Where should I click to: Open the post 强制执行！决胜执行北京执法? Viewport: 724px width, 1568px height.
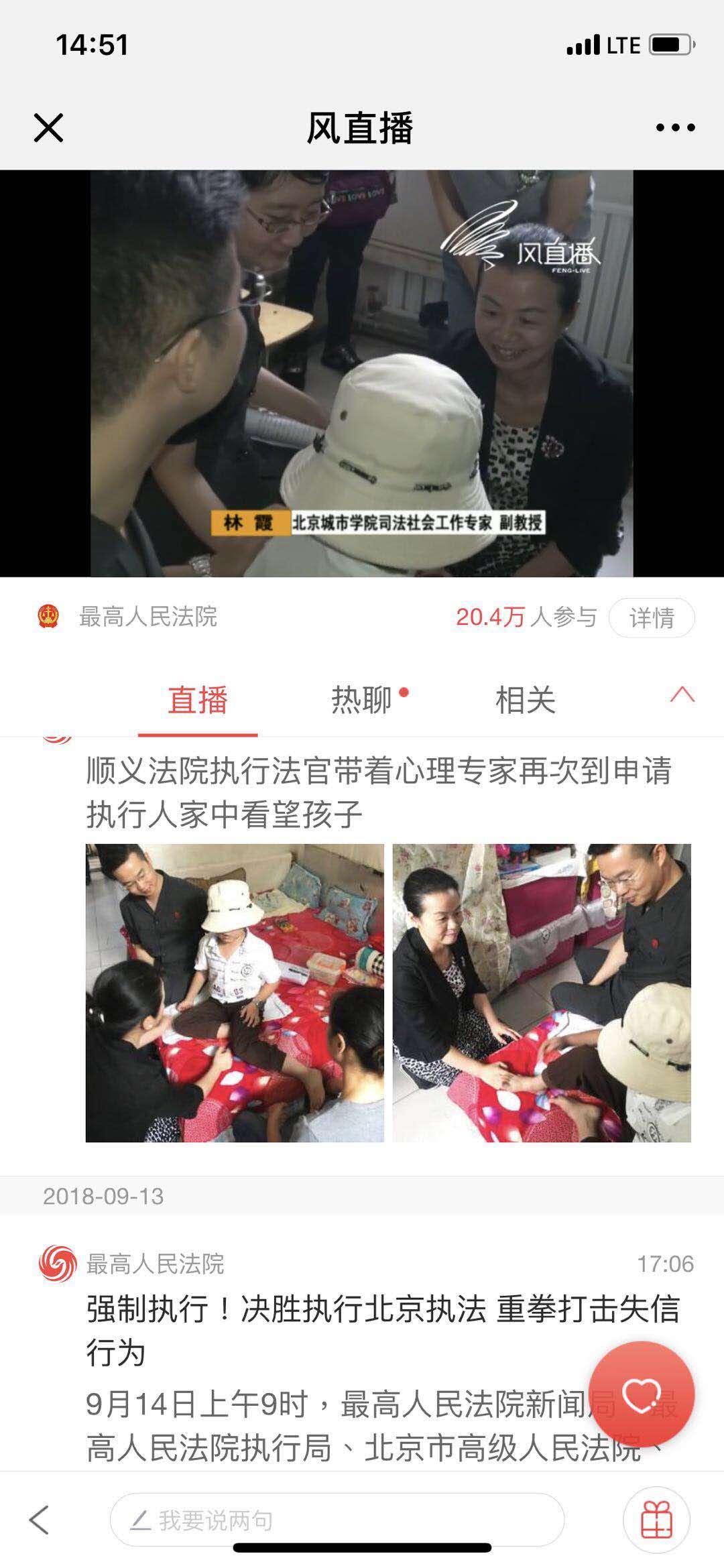coord(382,1330)
